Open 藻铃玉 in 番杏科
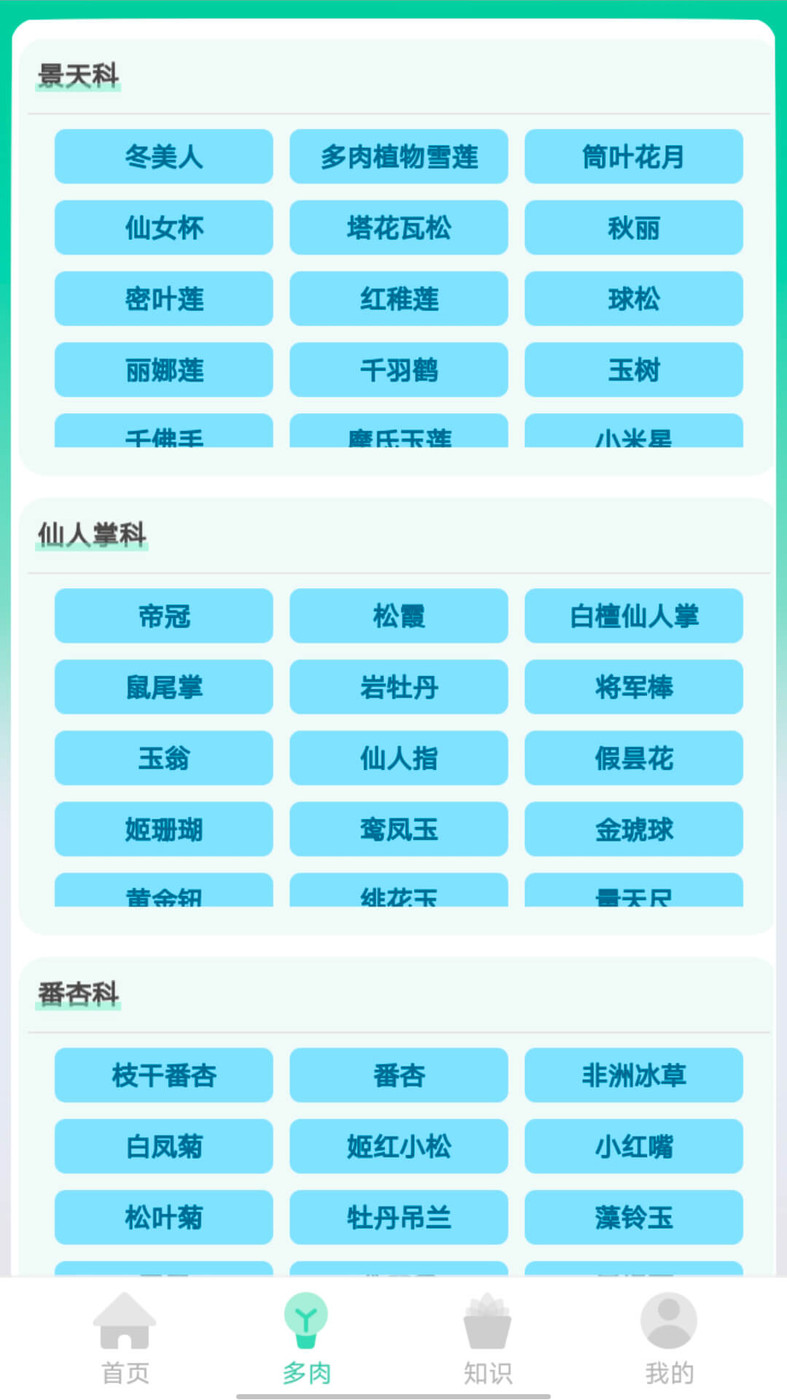This screenshot has height=1400, width=787. (633, 1217)
